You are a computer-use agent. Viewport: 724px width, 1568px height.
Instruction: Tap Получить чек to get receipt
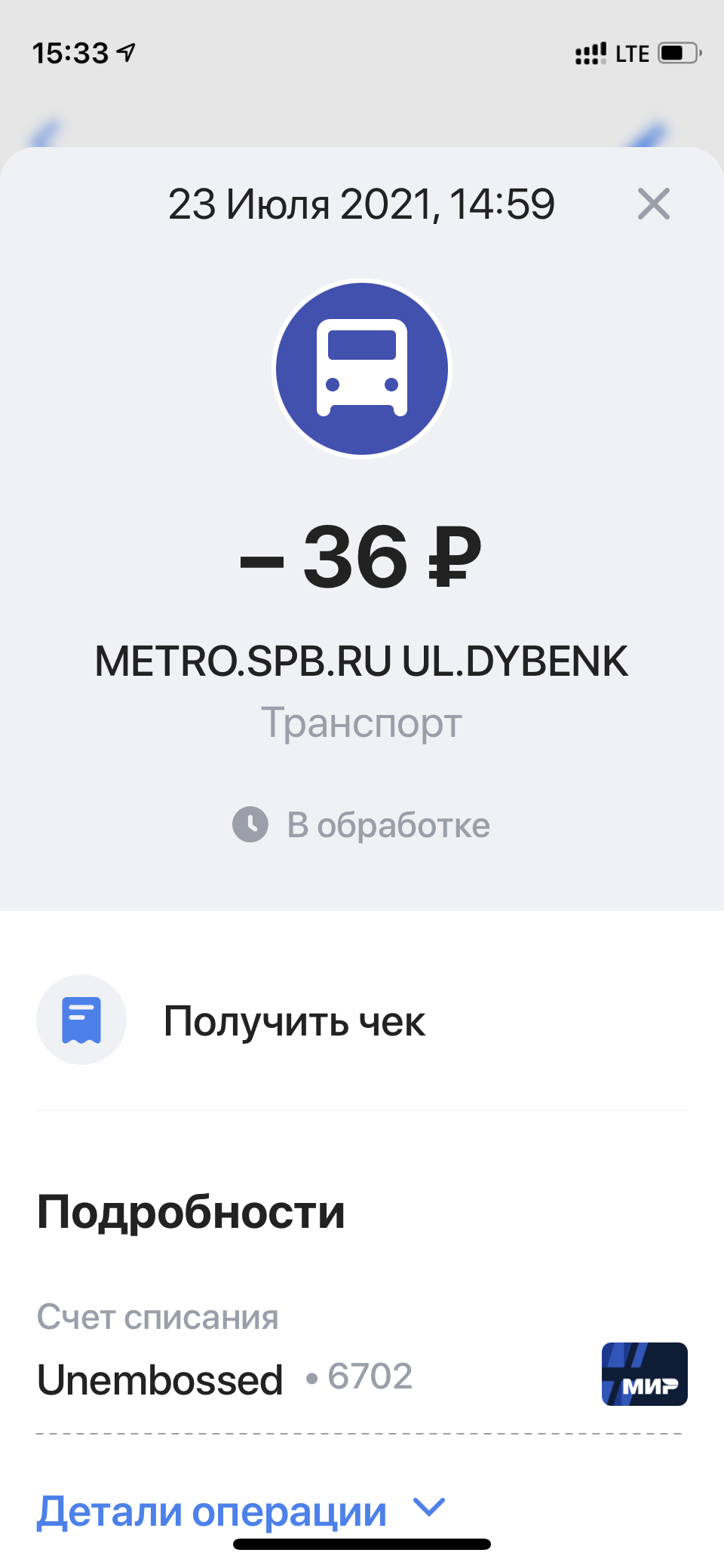pyautogui.click(x=362, y=1020)
